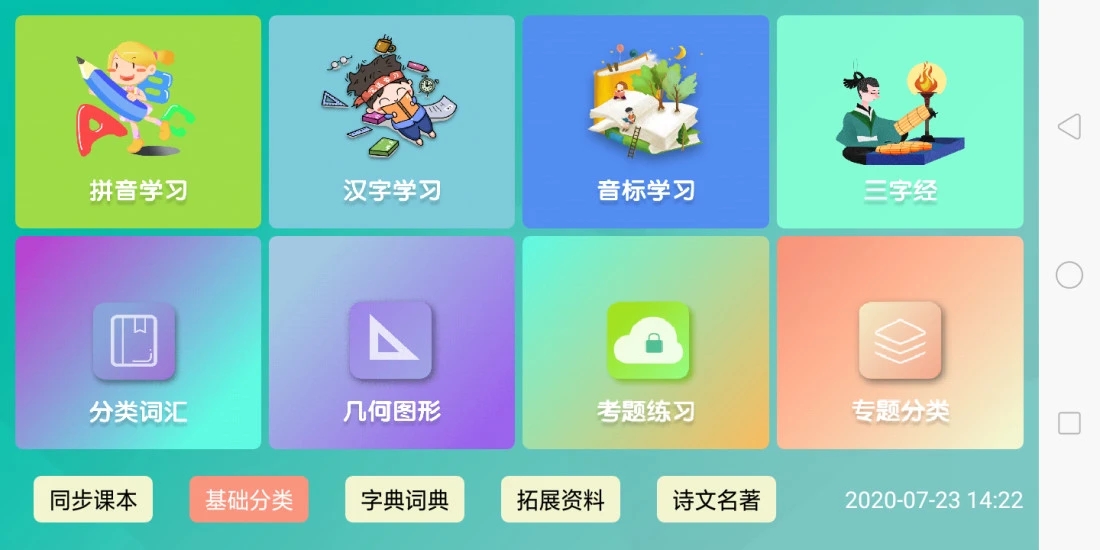This screenshot has width=1100, height=550.
Task: Tap the system back button
Action: click(1069, 126)
